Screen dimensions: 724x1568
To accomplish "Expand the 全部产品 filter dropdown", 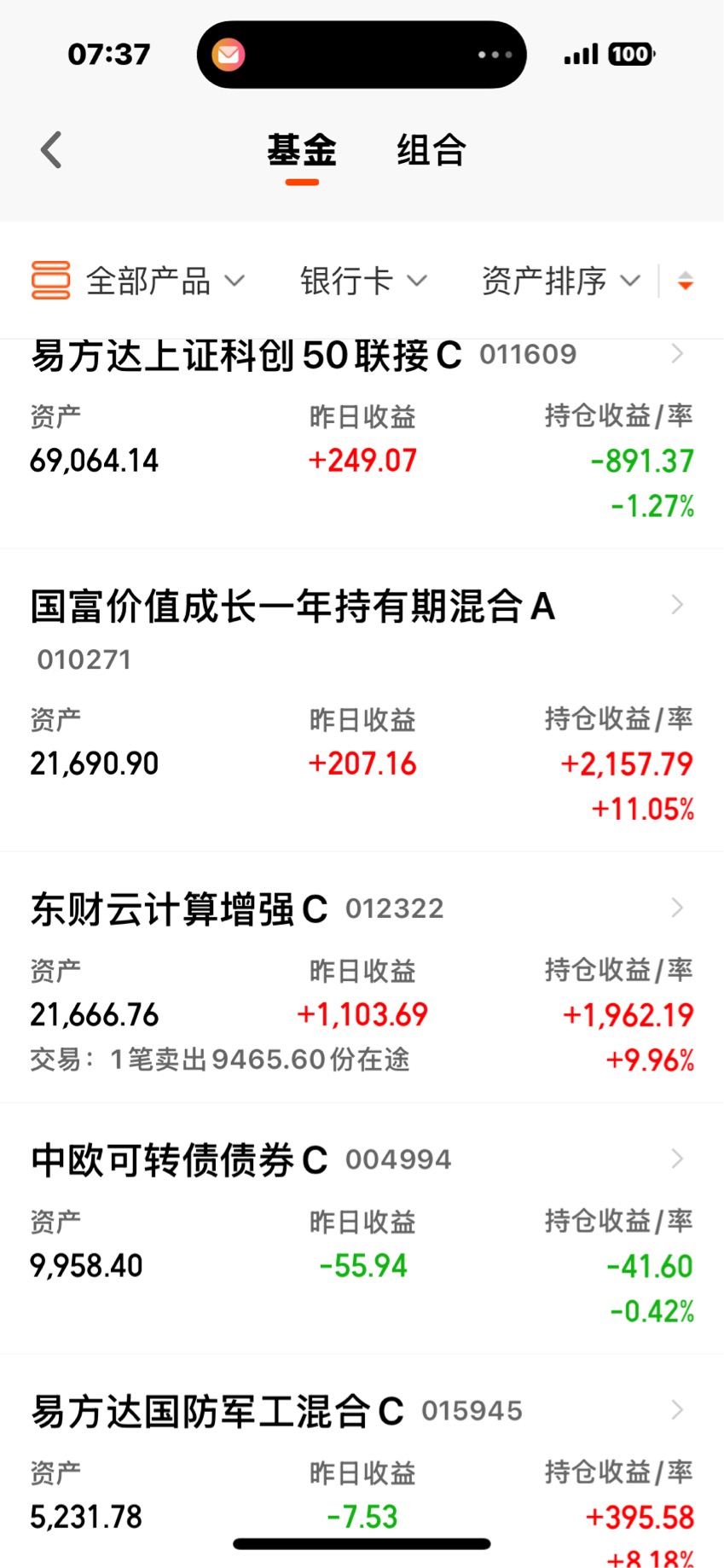I will pos(138,281).
